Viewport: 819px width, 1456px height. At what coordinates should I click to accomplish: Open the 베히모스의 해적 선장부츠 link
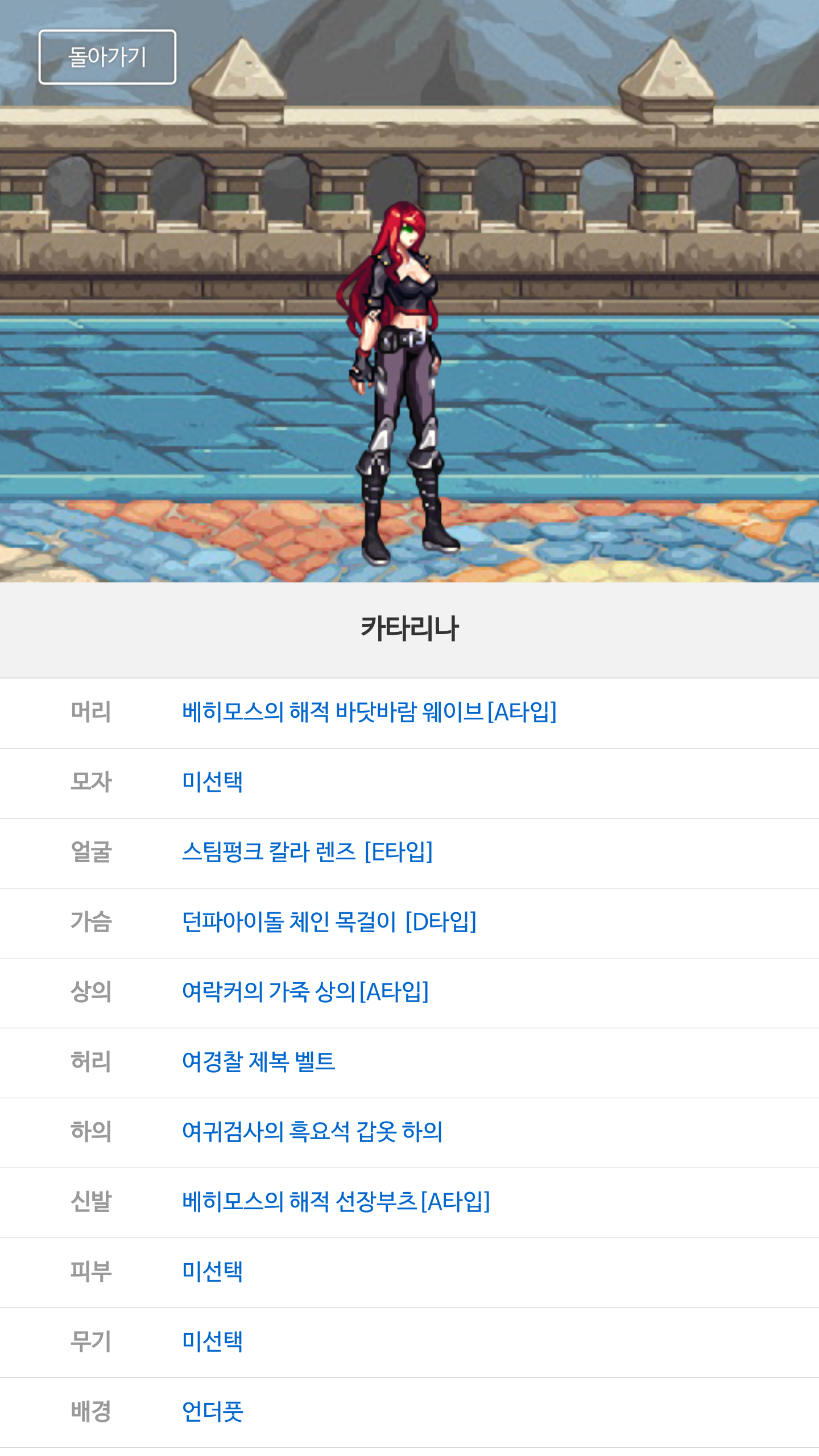click(x=336, y=1202)
